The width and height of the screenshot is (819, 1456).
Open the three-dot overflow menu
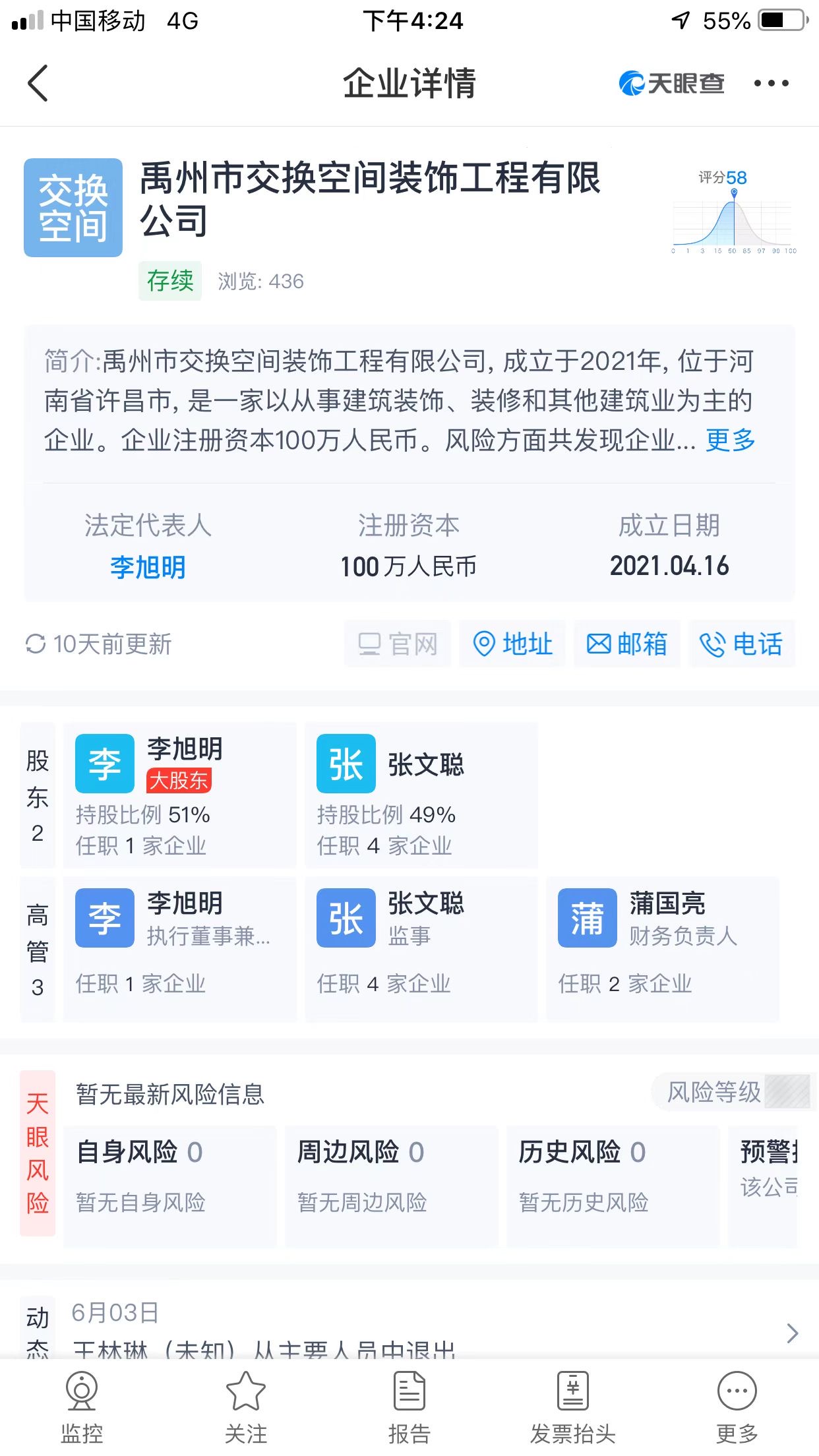(x=771, y=83)
